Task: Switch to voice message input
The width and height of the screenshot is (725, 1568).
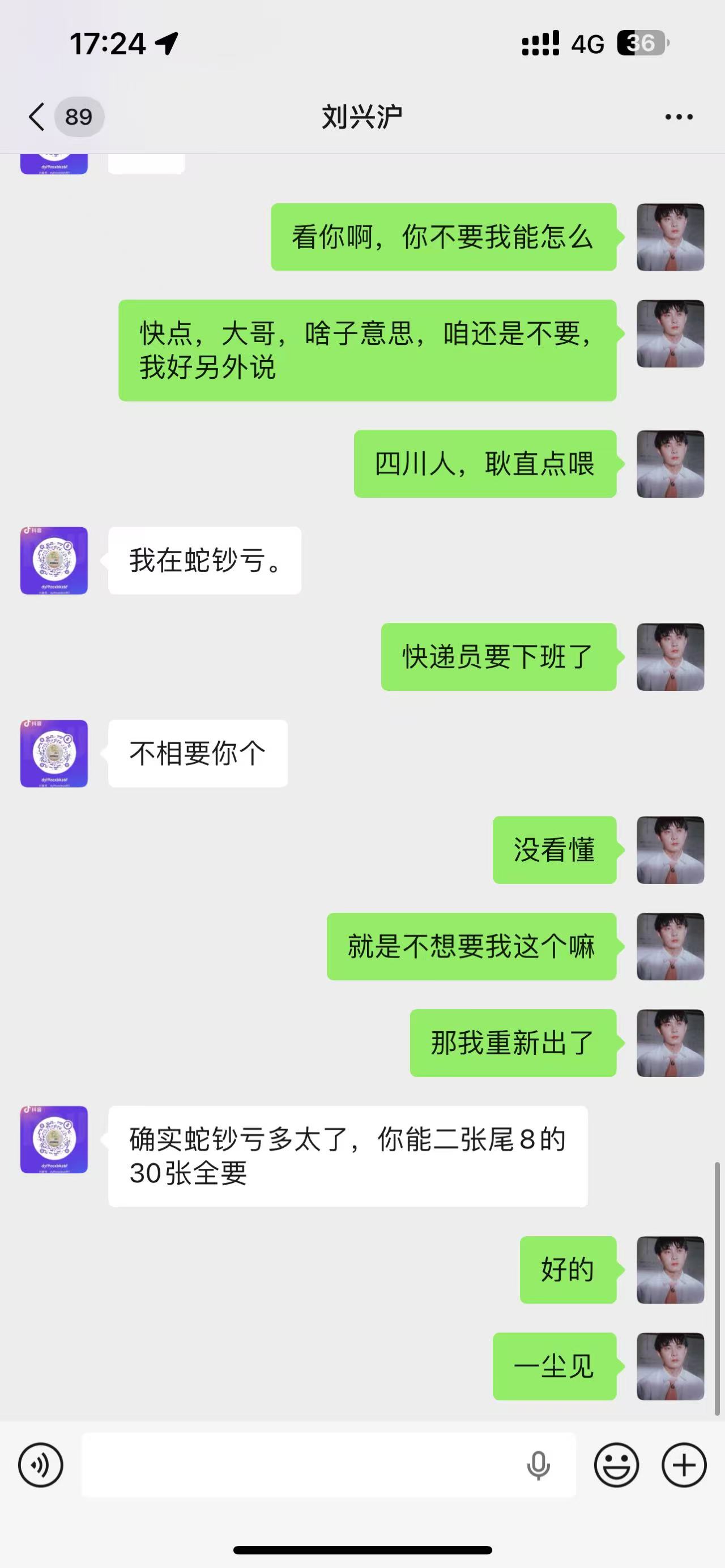Action: 40,1465
